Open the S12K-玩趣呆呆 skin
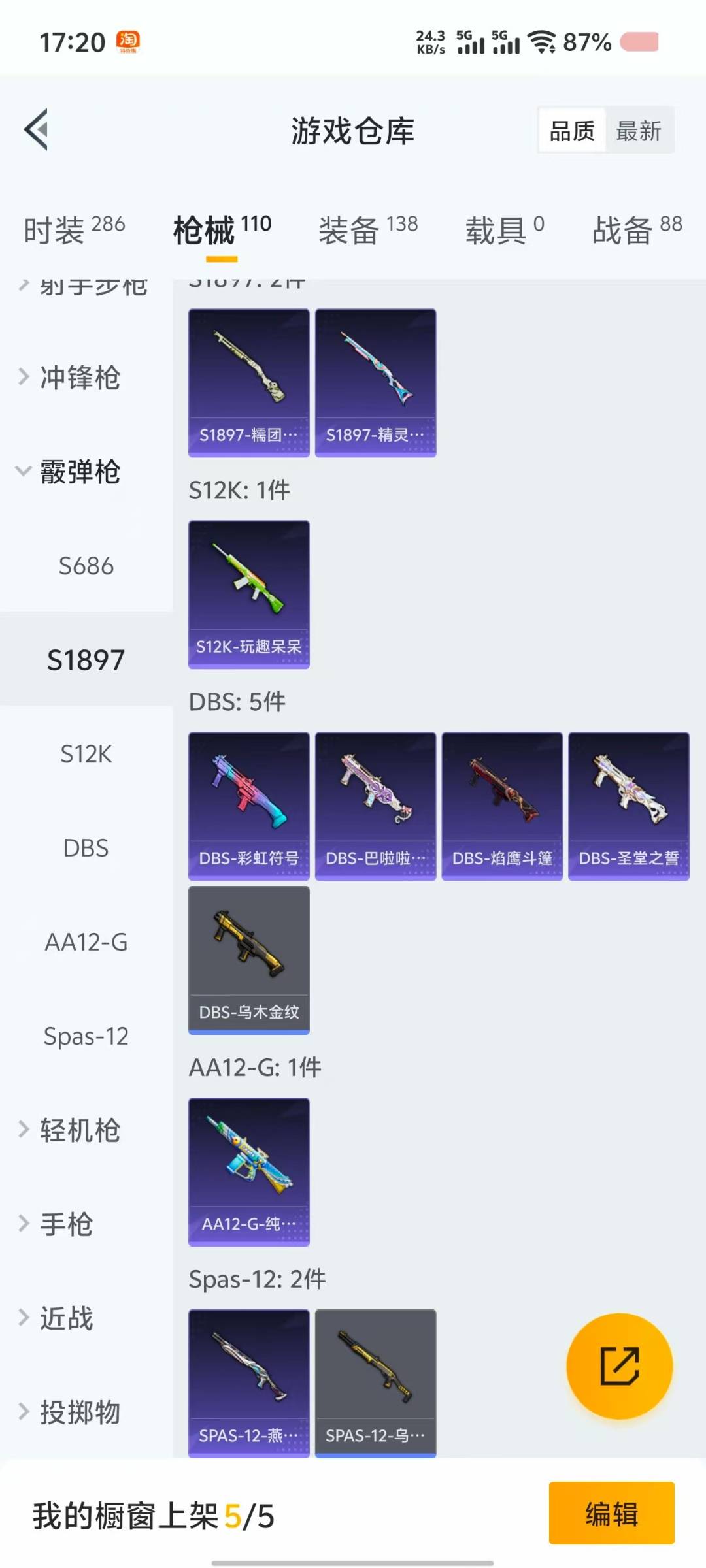Viewport: 706px width, 1568px height. point(249,595)
